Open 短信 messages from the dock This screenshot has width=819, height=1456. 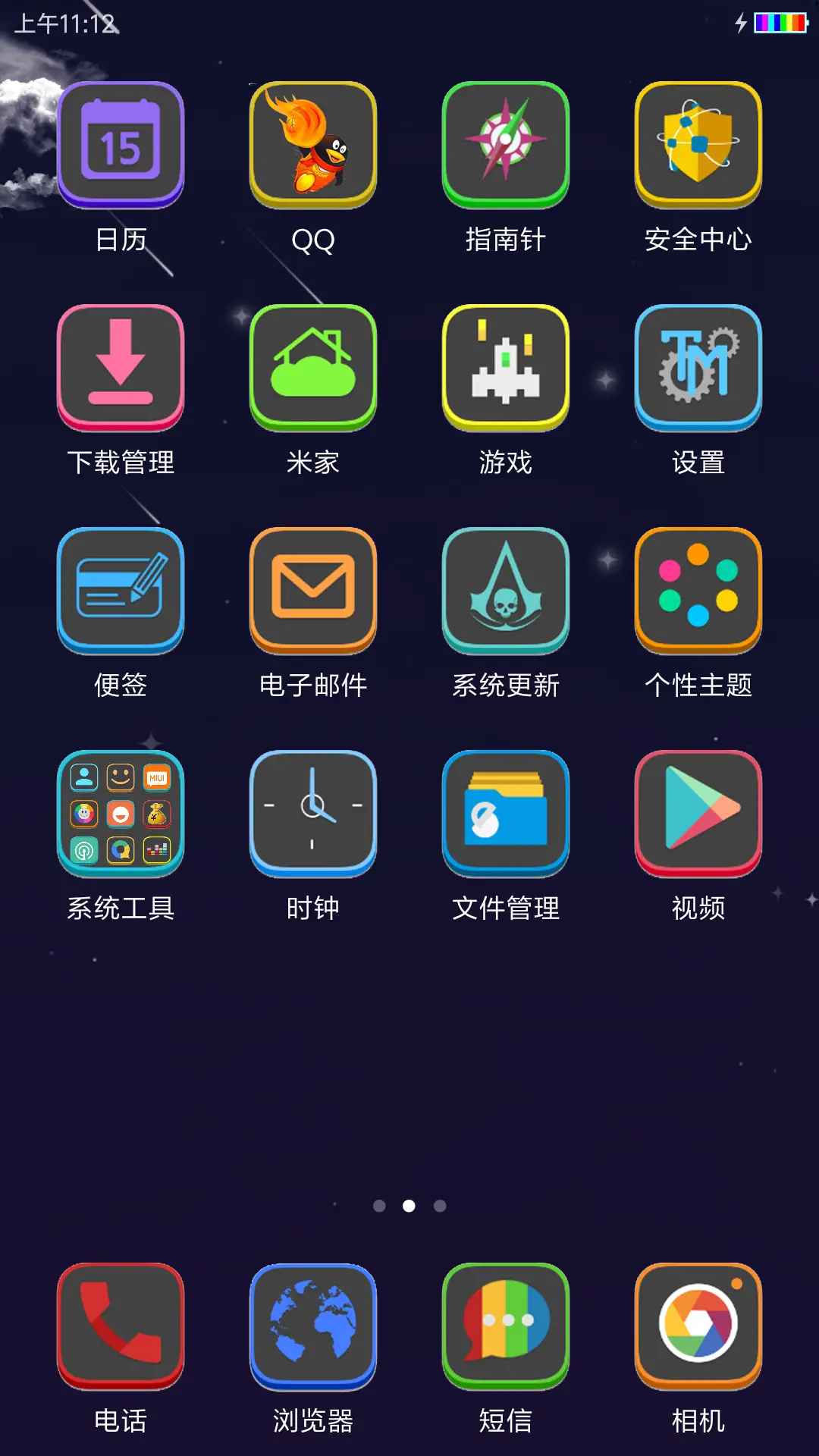(x=505, y=1328)
